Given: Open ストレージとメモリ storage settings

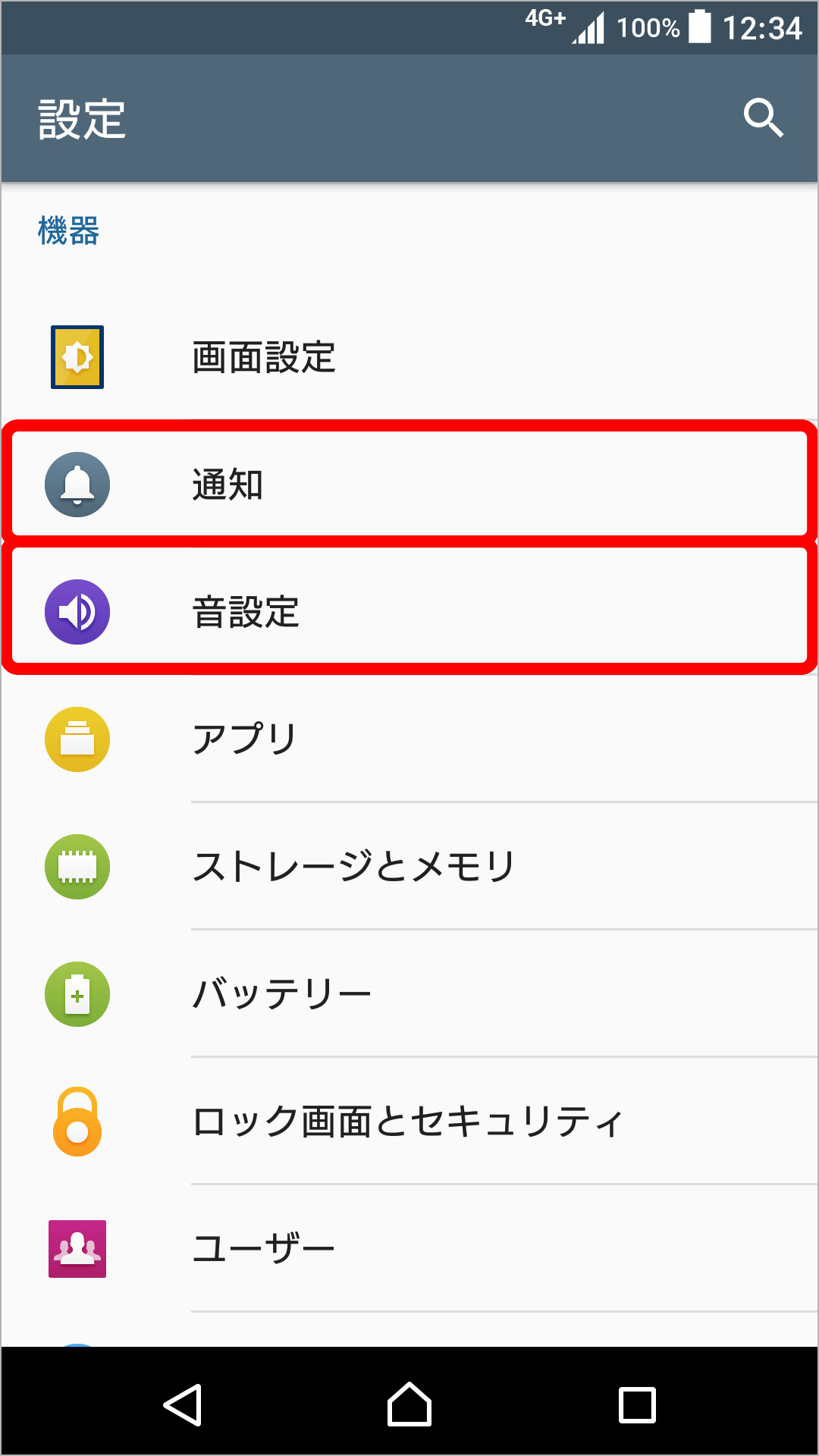Looking at the screenshot, I should click(x=409, y=866).
